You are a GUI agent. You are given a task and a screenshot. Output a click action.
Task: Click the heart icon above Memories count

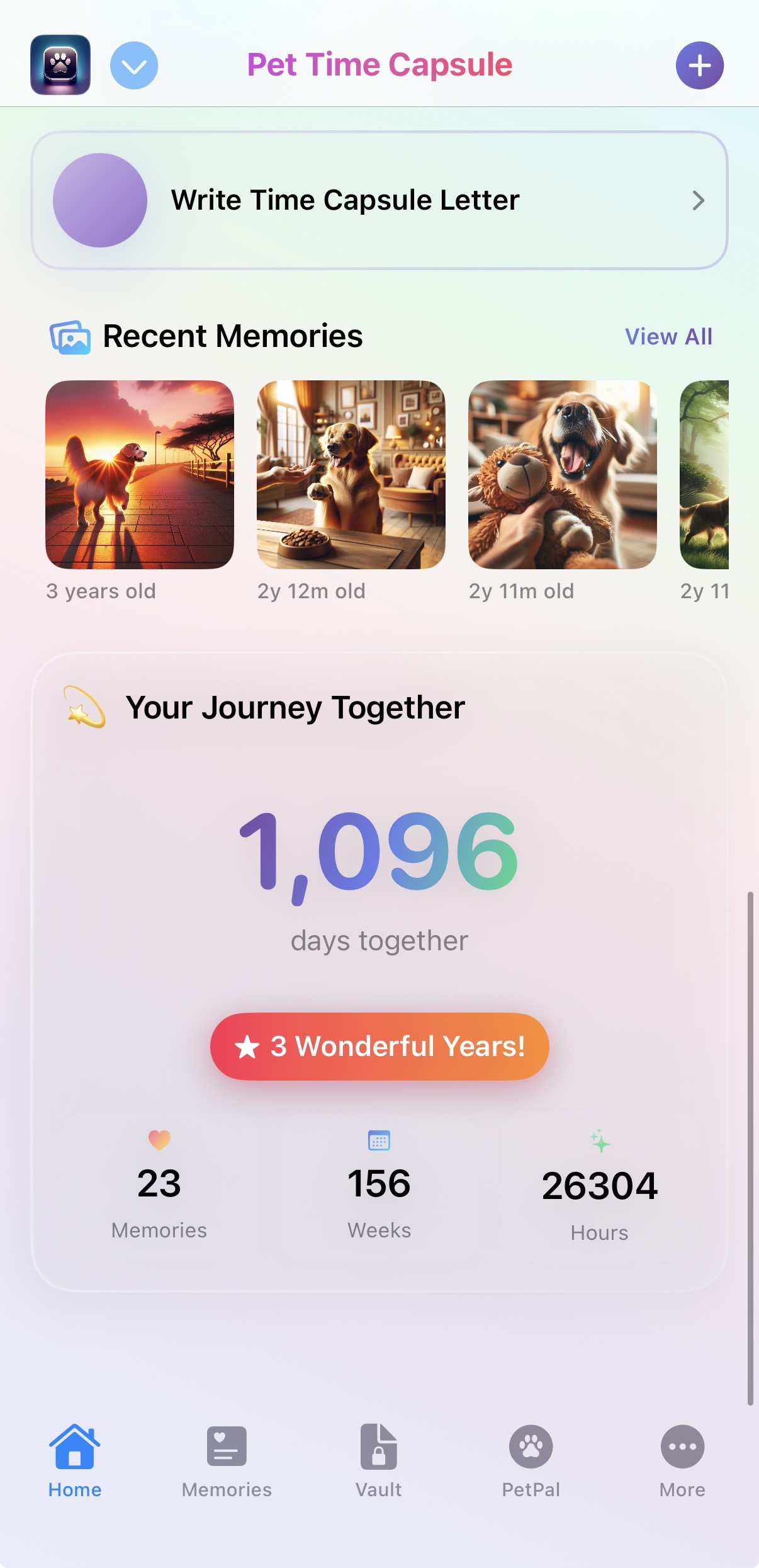(x=159, y=1140)
